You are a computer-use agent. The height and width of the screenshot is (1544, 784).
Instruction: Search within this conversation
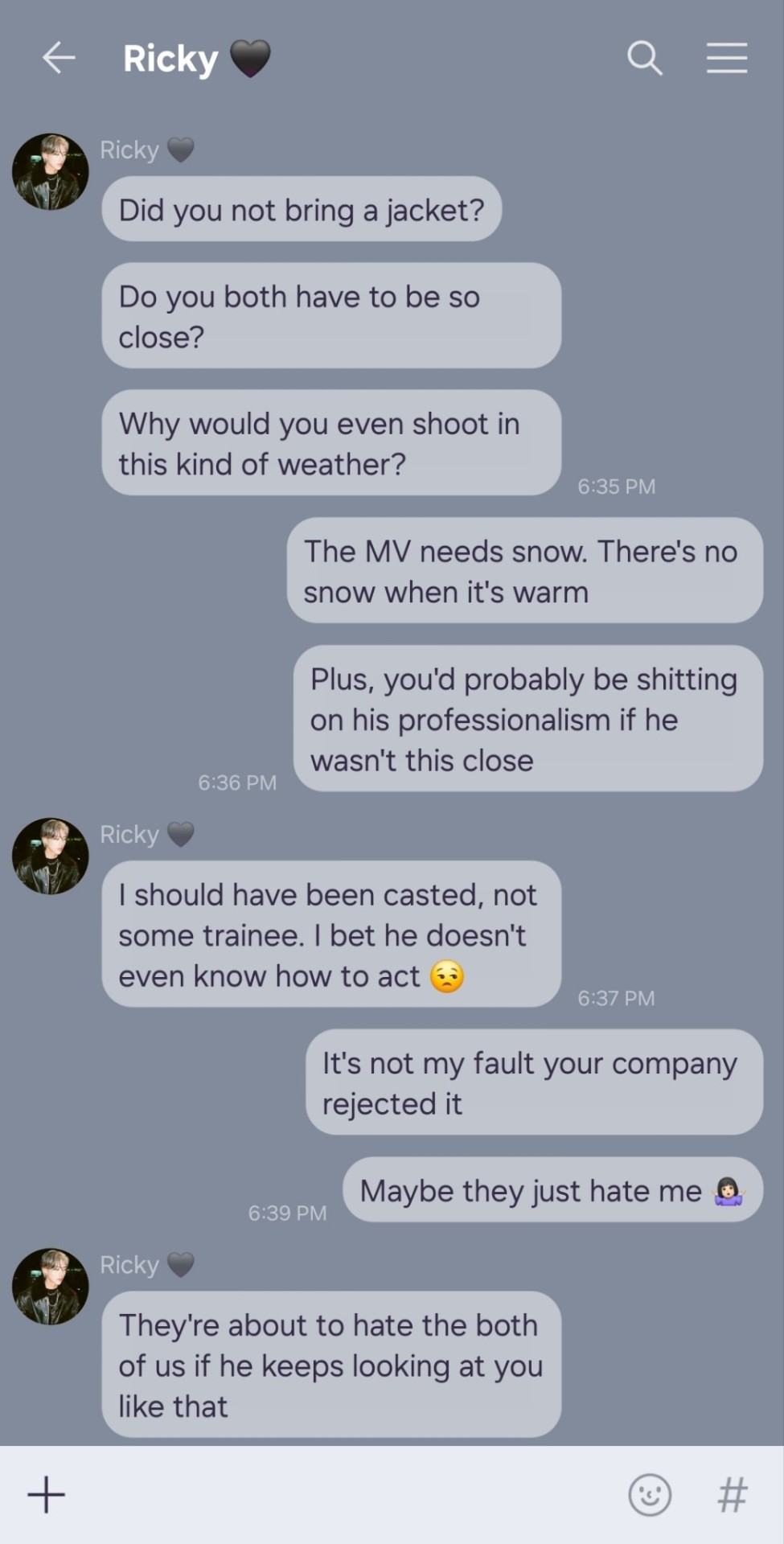[x=644, y=59]
